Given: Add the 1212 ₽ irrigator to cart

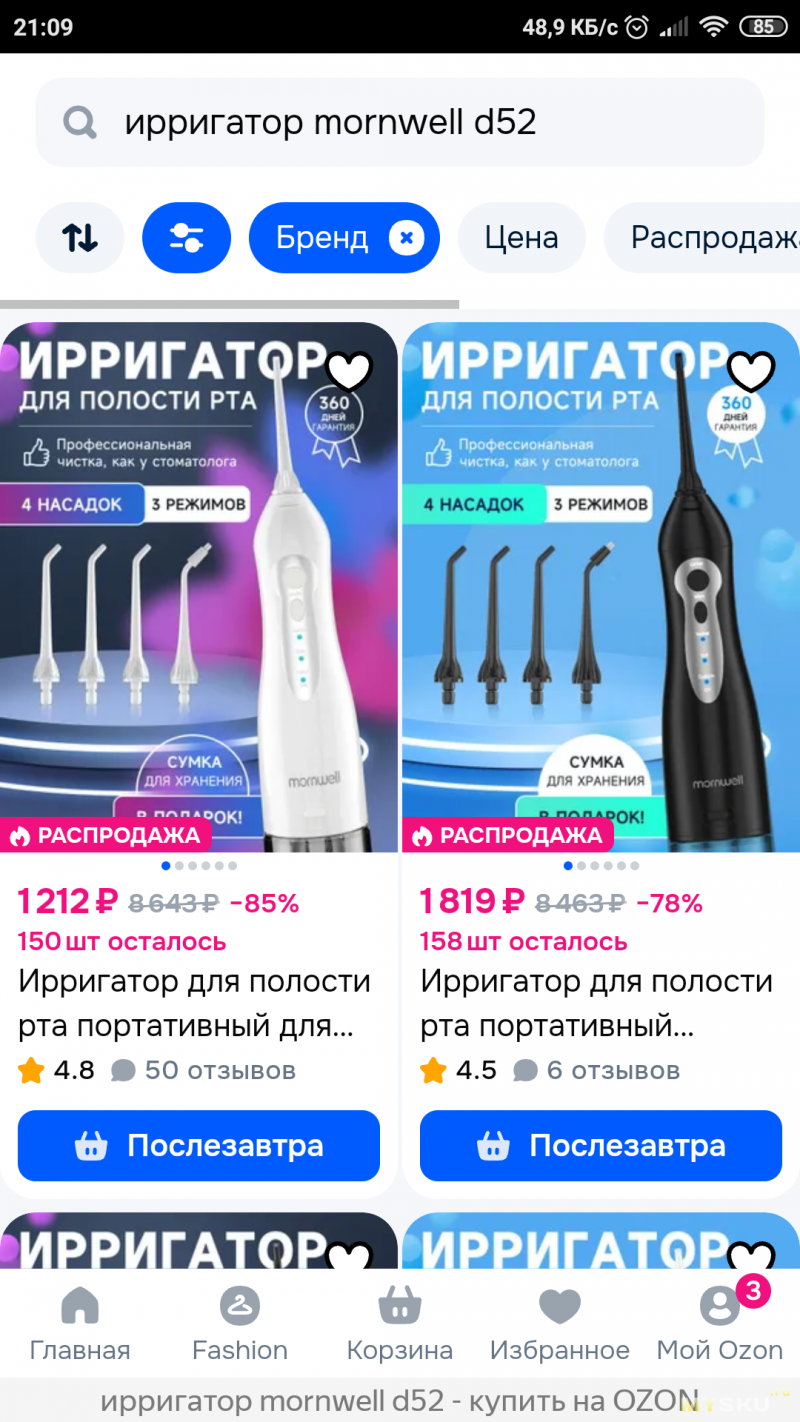Looking at the screenshot, I should click(x=199, y=1145).
